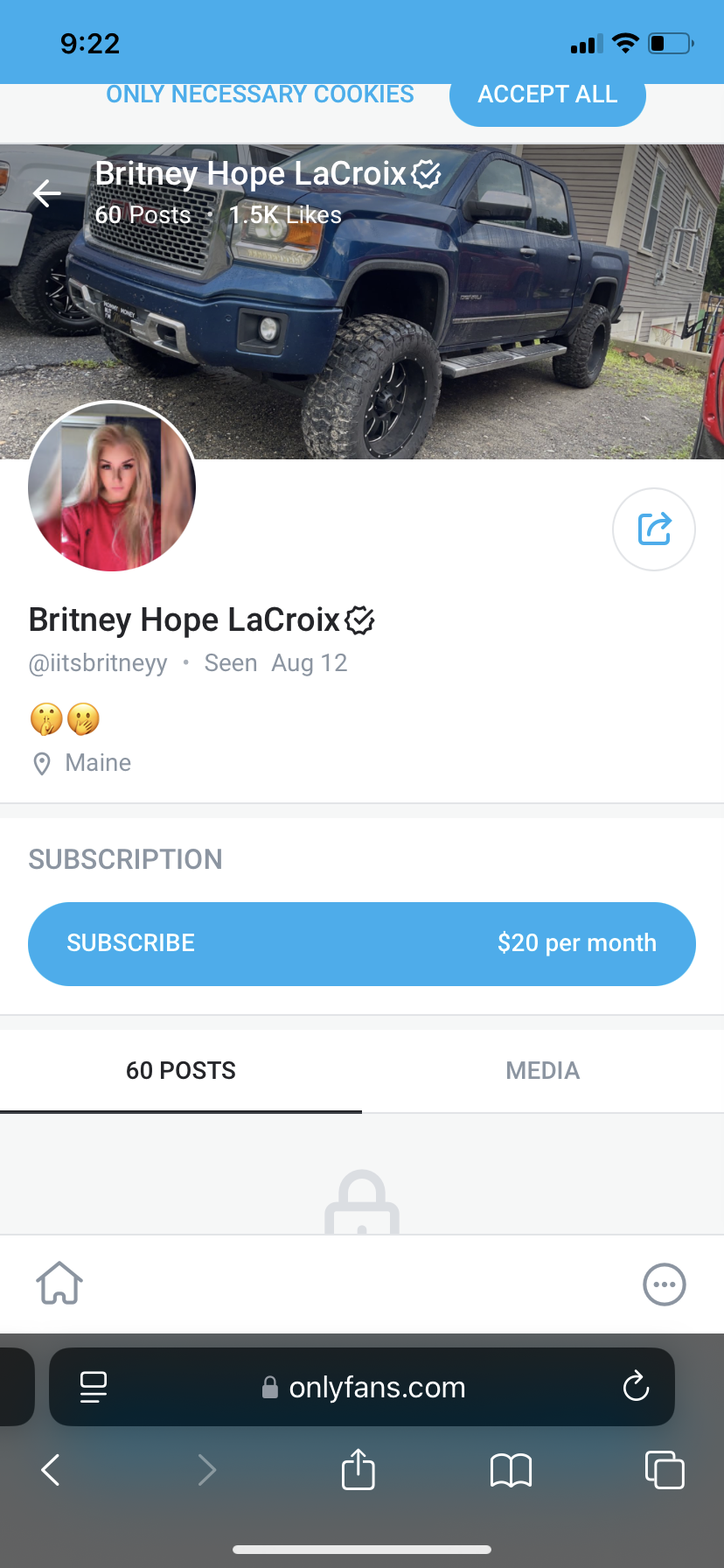Tap the onlyfans.com address bar
This screenshot has height=1568, width=724.
tap(376, 1387)
